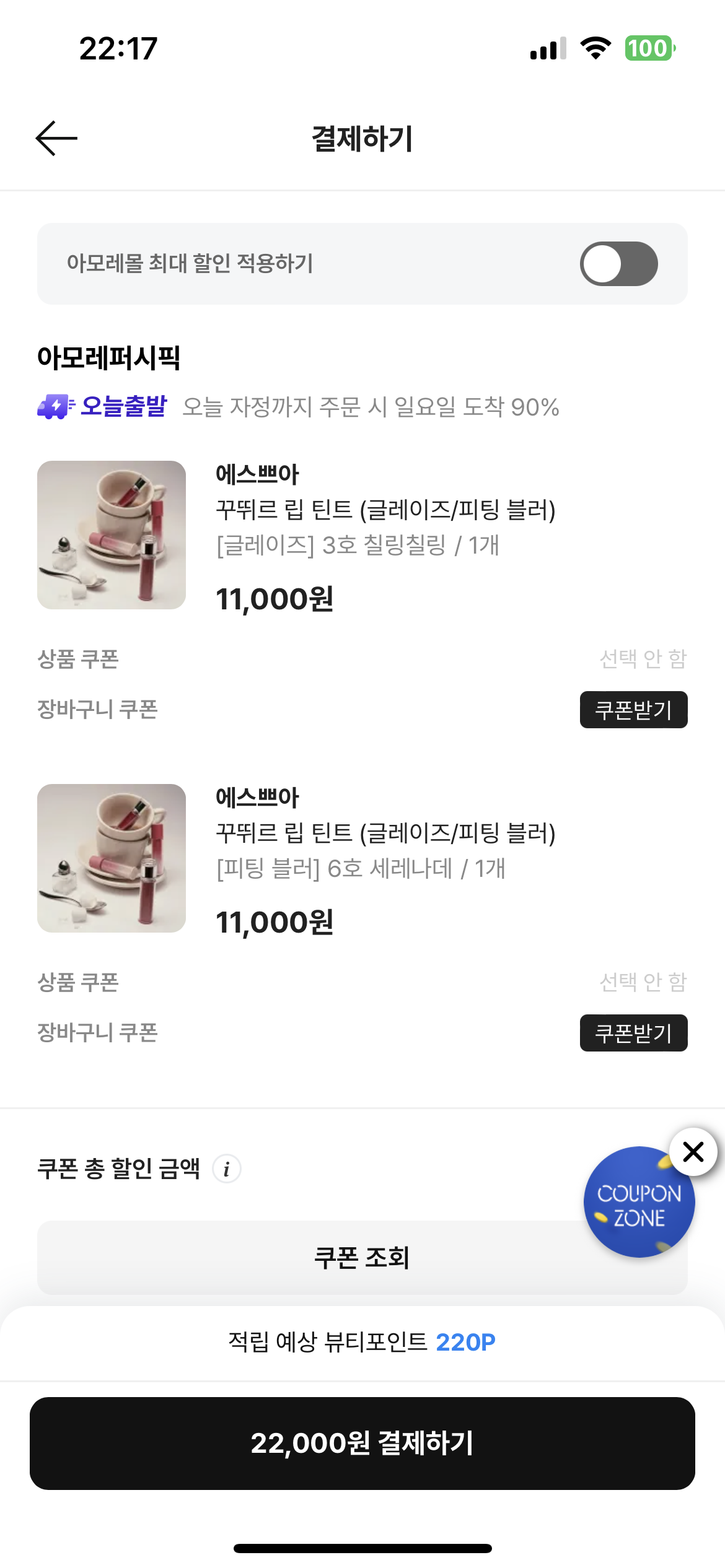Open info icon beside 쿠폰 총 할인 금액

click(227, 1169)
